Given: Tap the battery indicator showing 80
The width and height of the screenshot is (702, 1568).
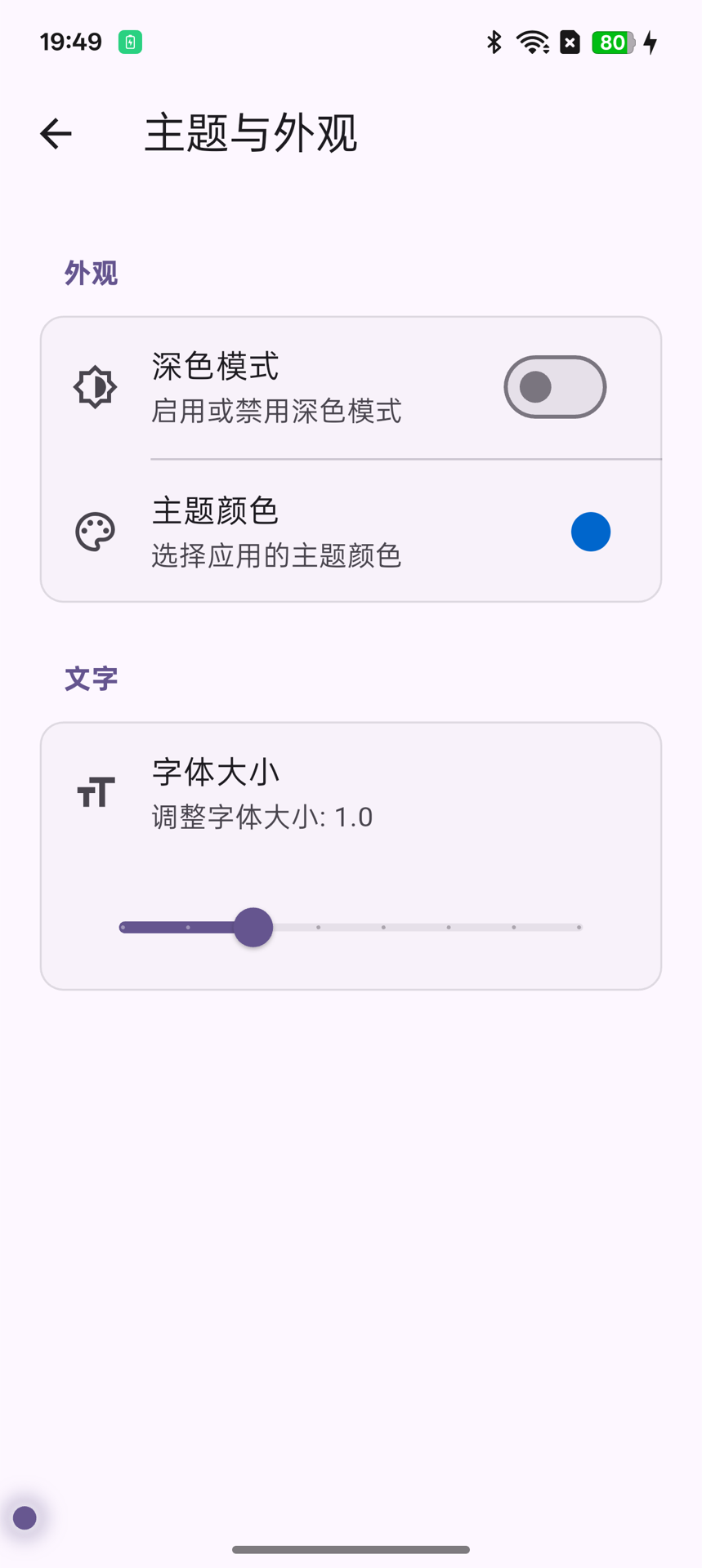Looking at the screenshot, I should coord(612,42).
